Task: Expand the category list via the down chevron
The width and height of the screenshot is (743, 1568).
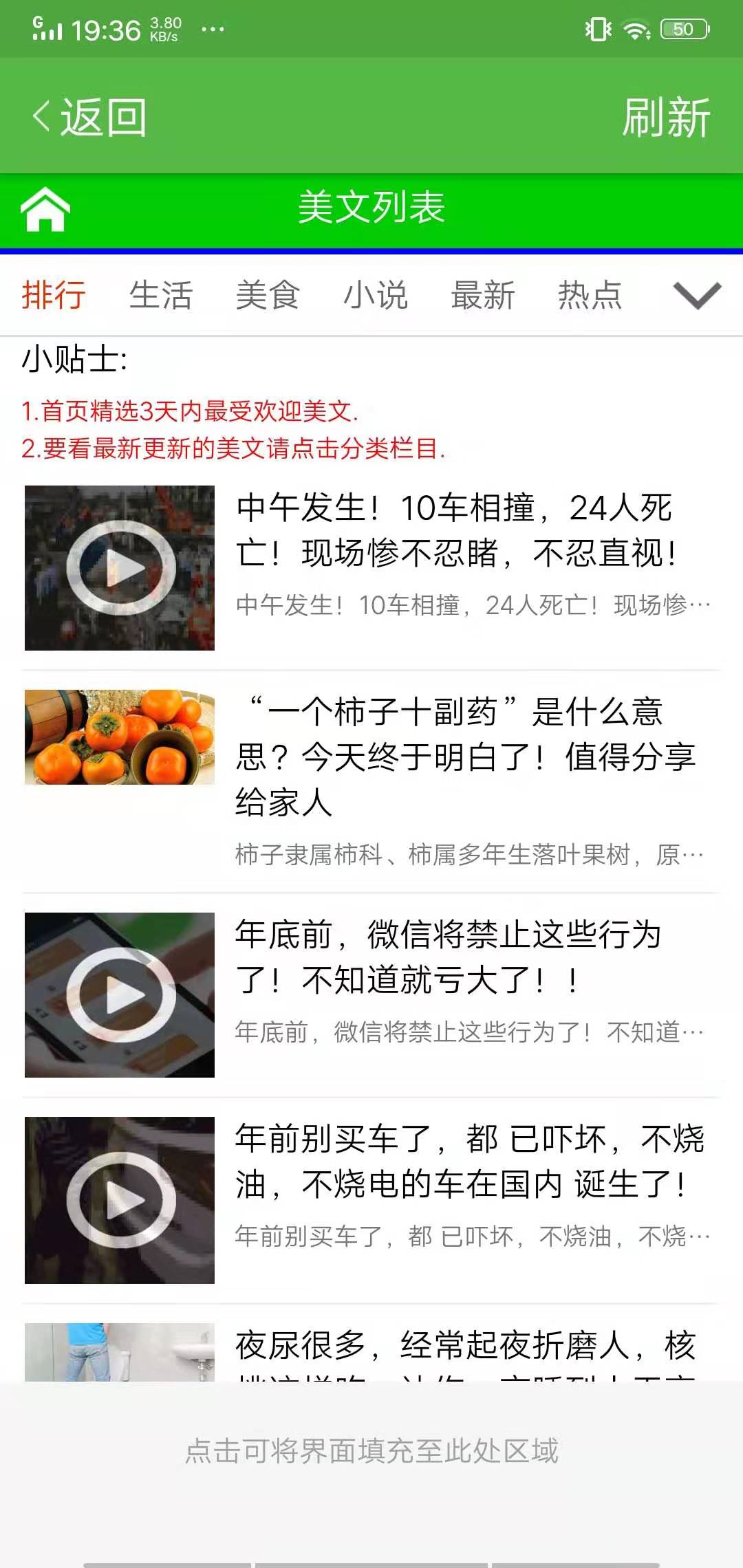Action: coord(698,296)
